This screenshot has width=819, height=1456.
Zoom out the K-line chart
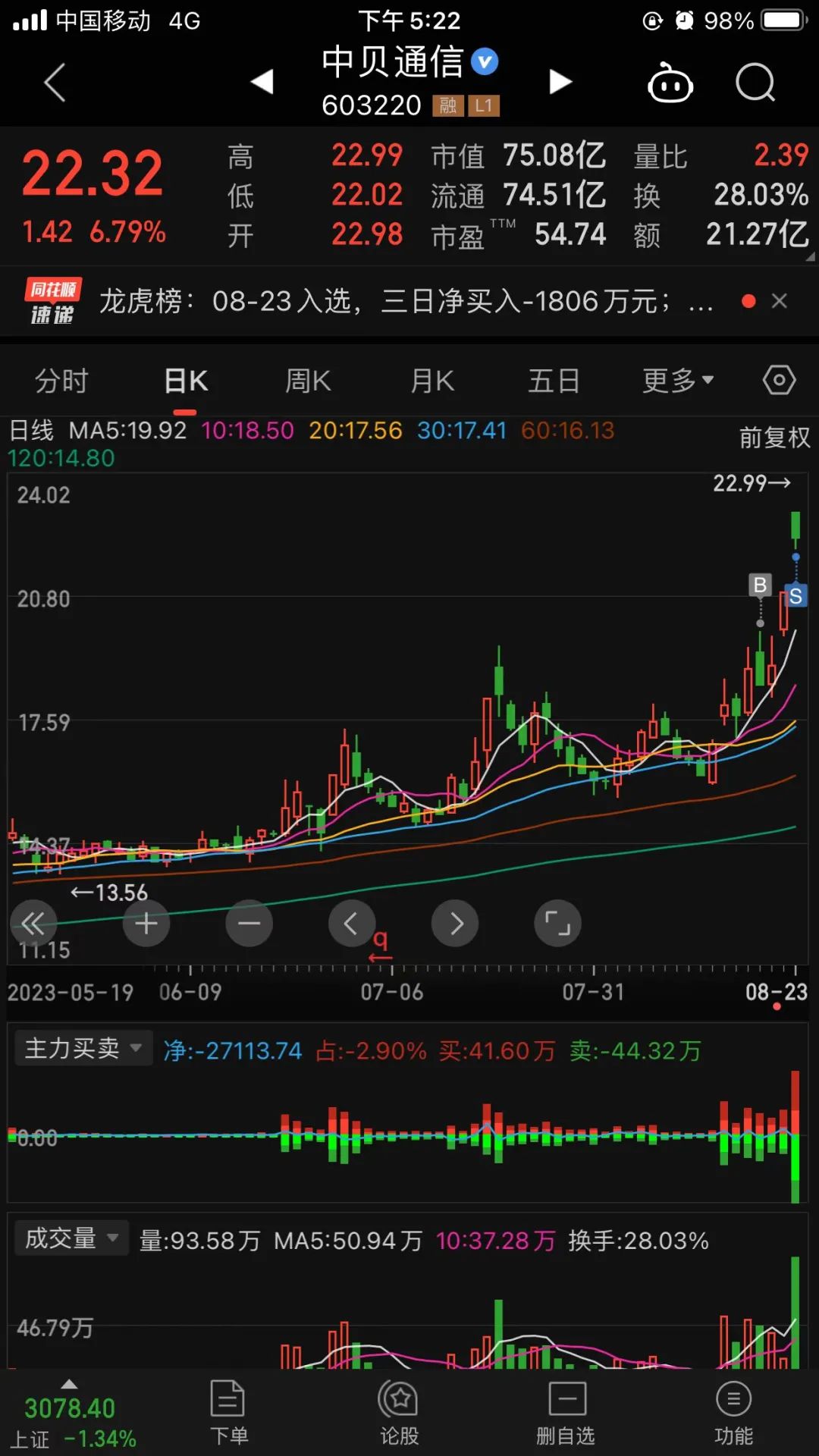[249, 923]
